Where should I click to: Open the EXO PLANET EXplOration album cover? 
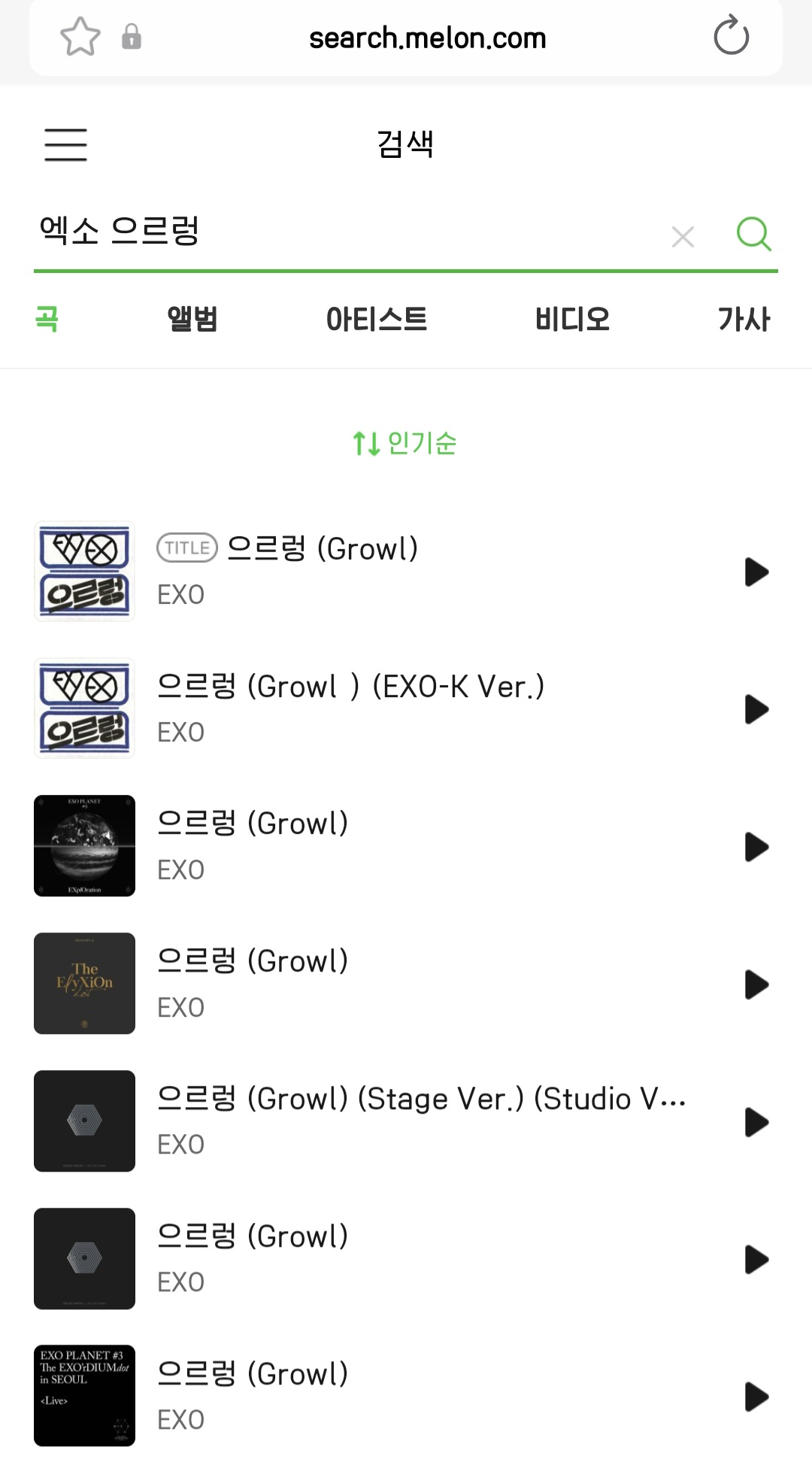click(x=84, y=846)
